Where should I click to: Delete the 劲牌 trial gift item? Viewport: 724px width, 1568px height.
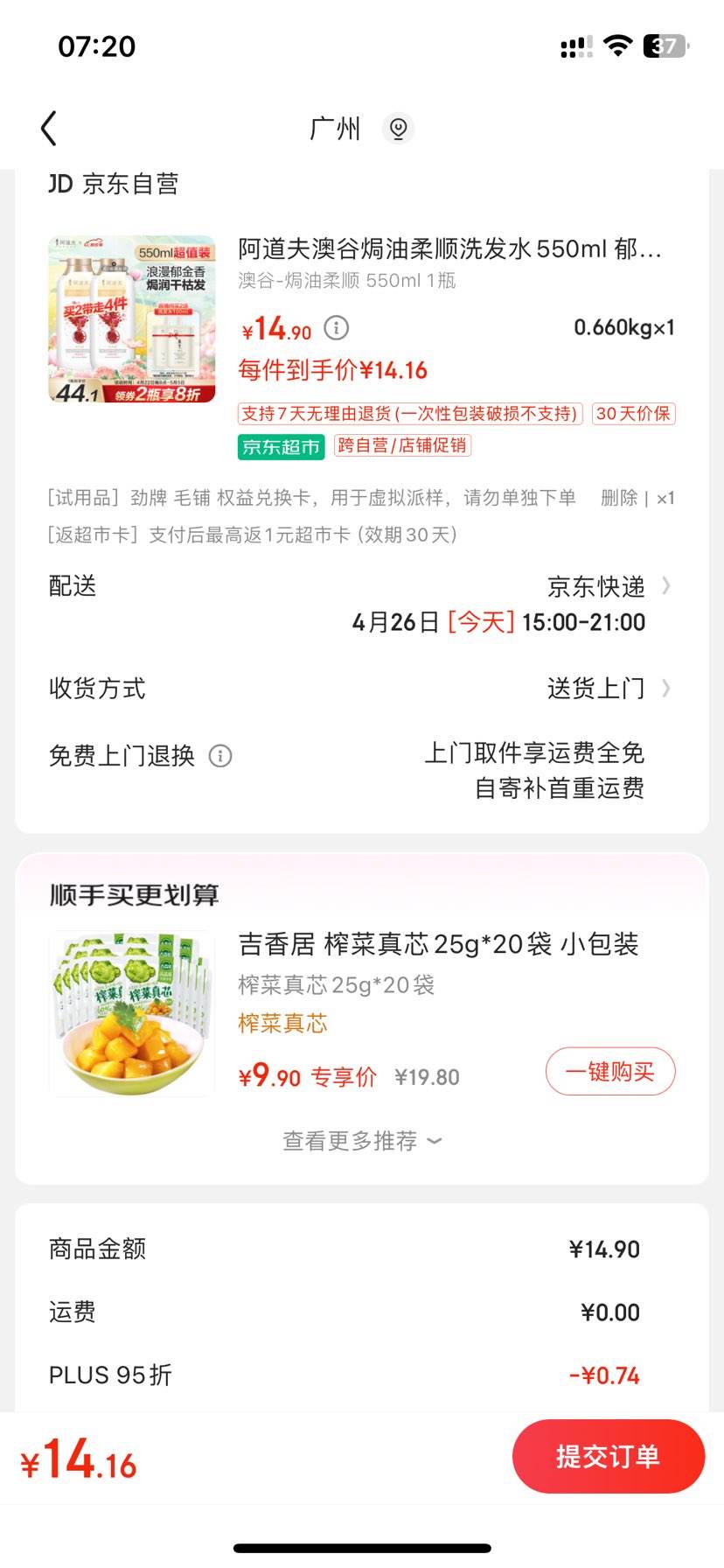[x=619, y=498]
